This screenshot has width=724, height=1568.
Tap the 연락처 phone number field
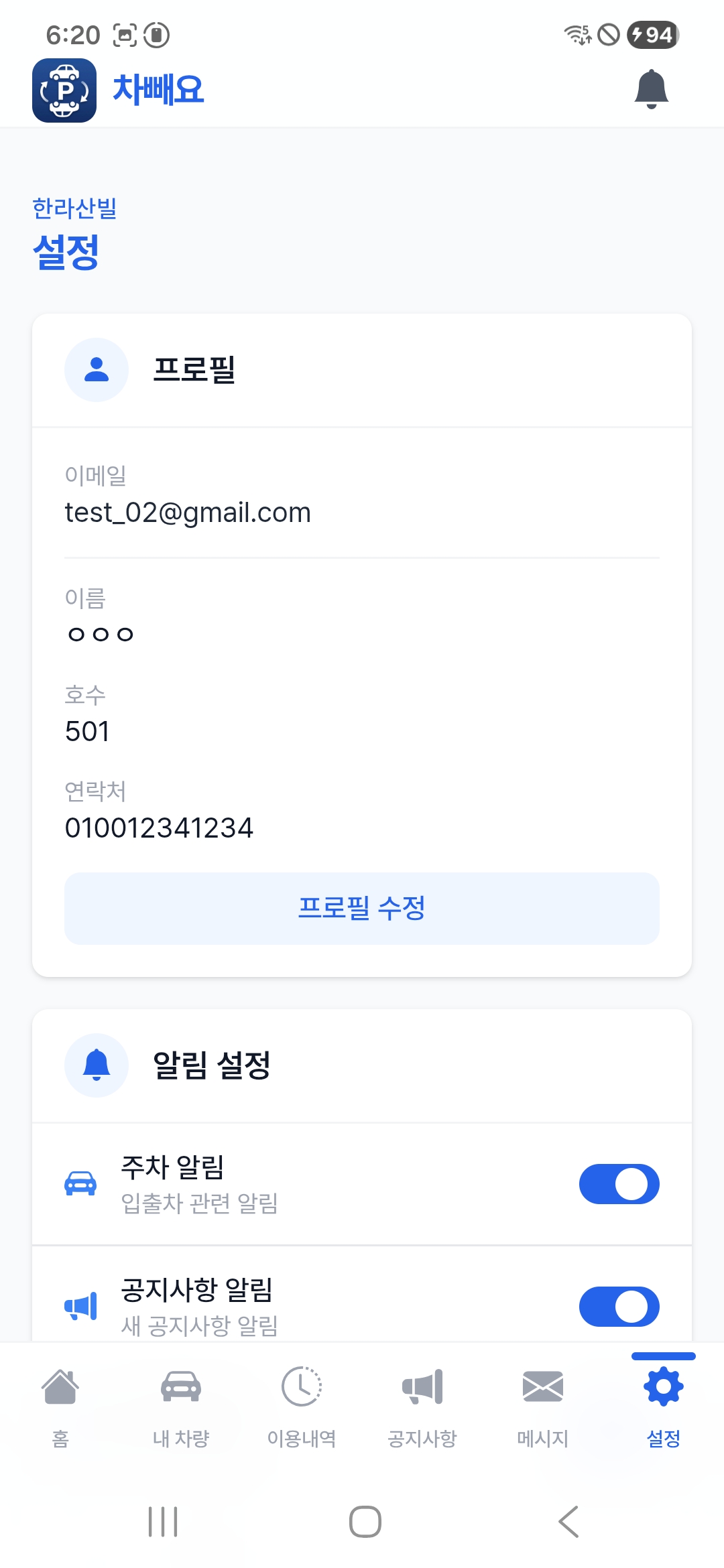pyautogui.click(x=160, y=828)
